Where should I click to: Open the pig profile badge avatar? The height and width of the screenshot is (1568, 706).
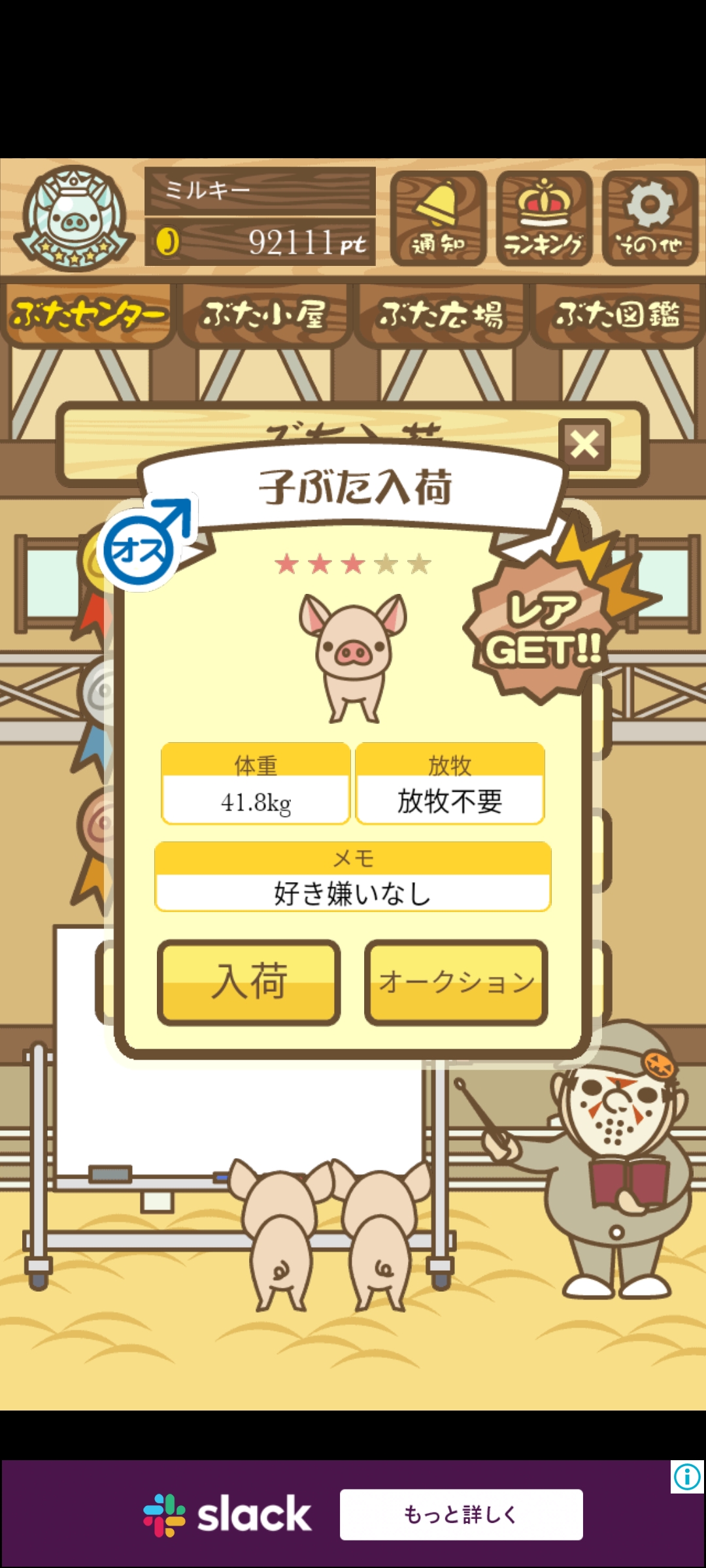74,218
